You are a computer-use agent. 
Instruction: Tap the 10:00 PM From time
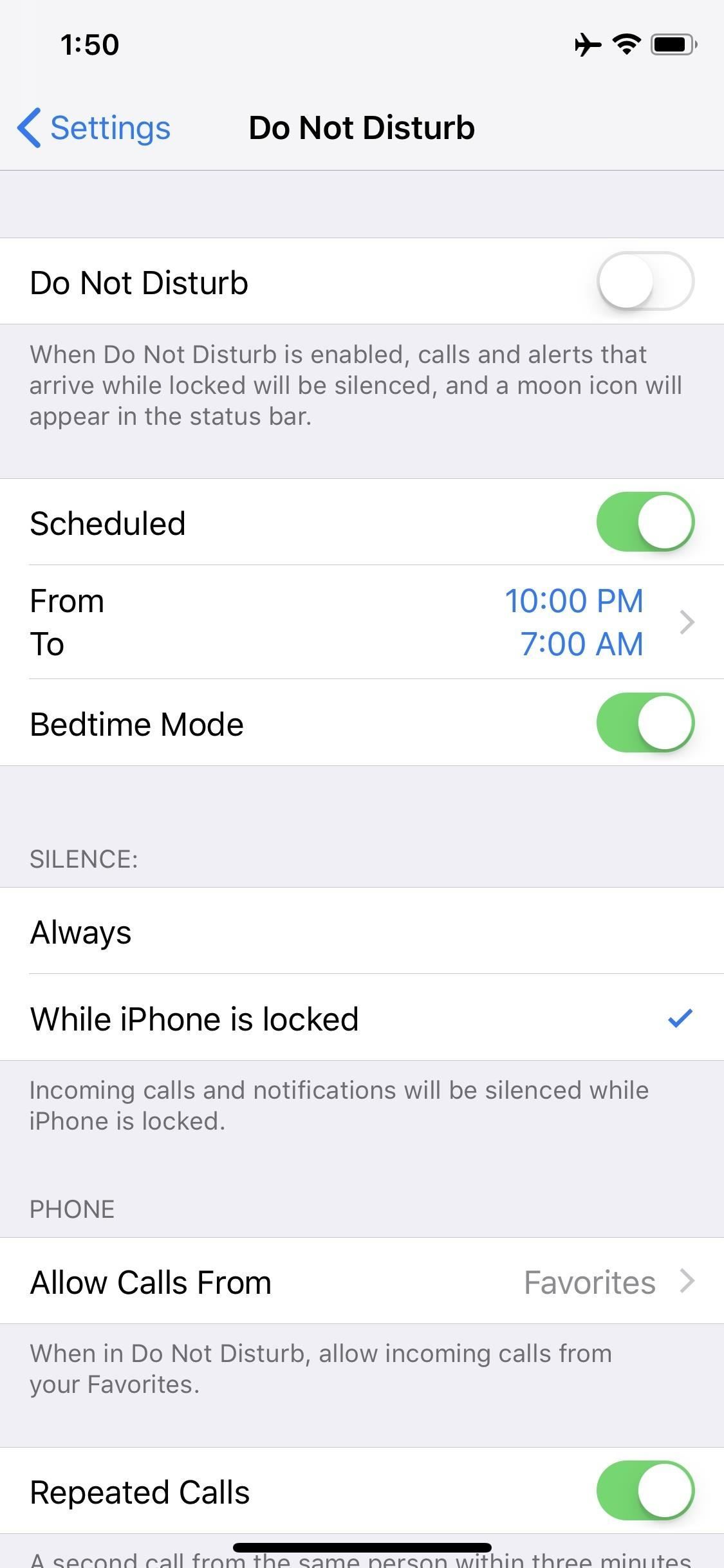coord(575,600)
